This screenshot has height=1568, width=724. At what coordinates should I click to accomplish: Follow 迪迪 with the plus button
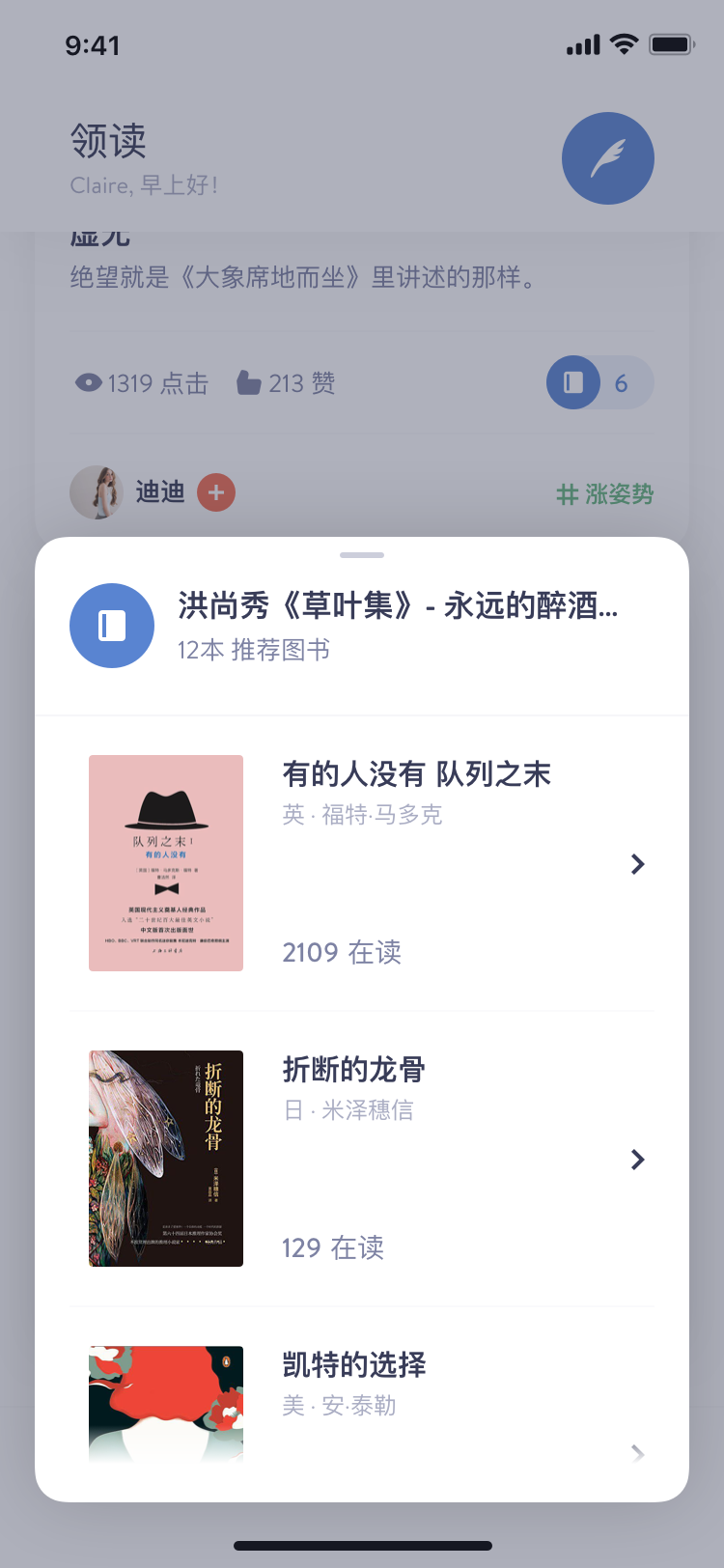click(x=216, y=492)
